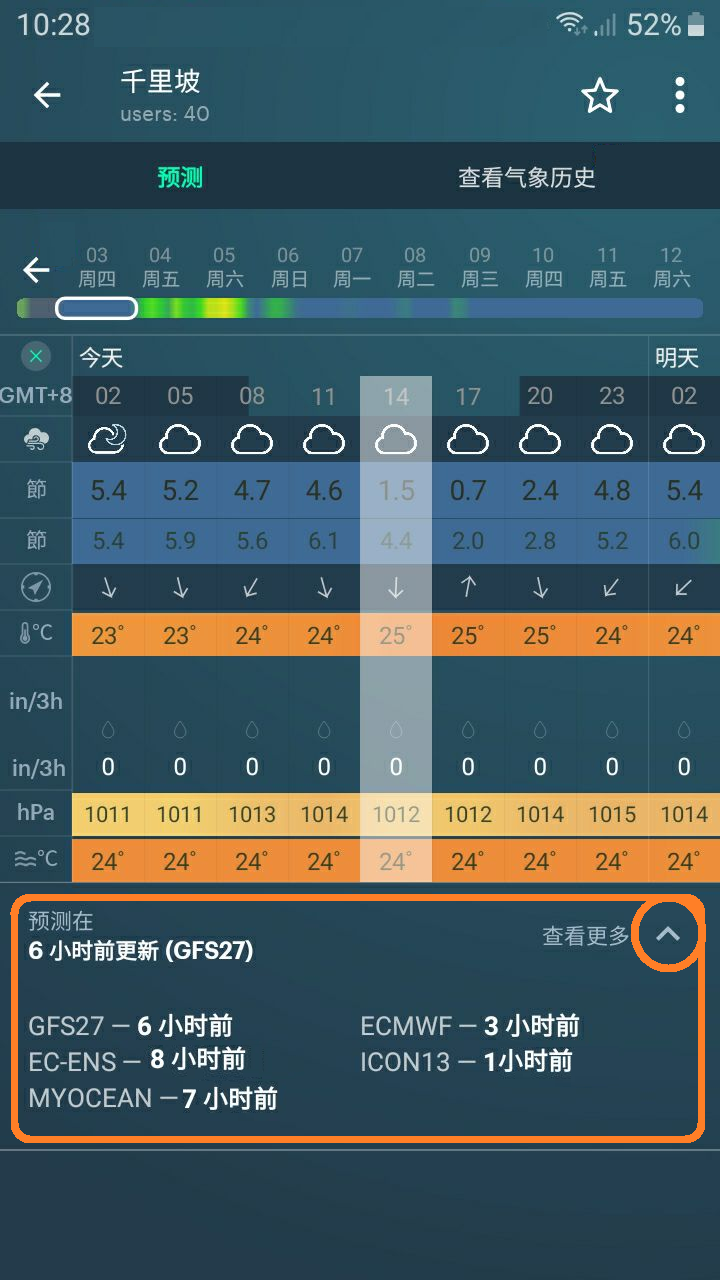Viewport: 720px width, 1280px height.
Task: Collapse the forecast update panel chevron
Action: 667,935
